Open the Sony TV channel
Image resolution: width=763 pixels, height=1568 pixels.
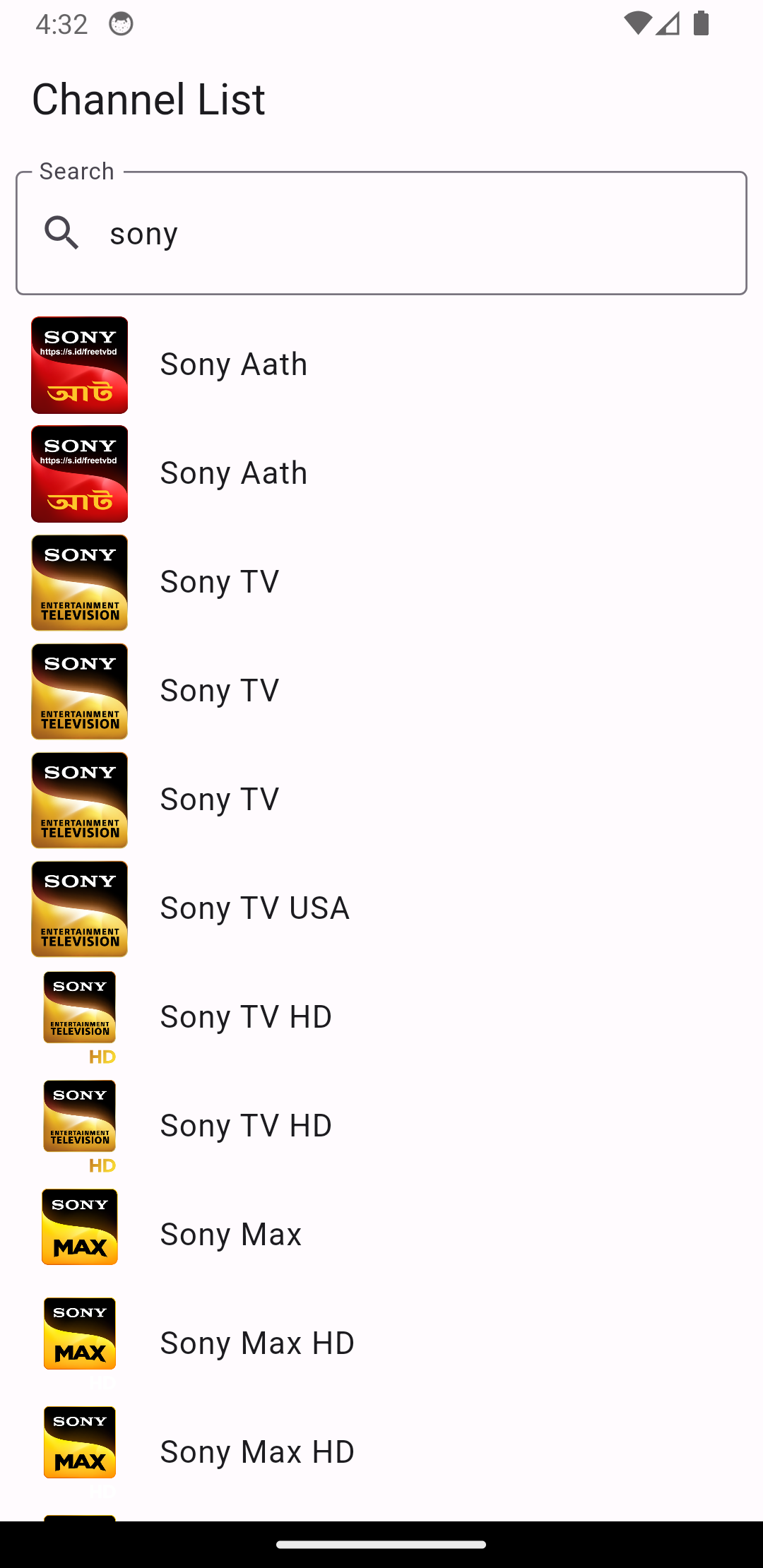click(219, 582)
